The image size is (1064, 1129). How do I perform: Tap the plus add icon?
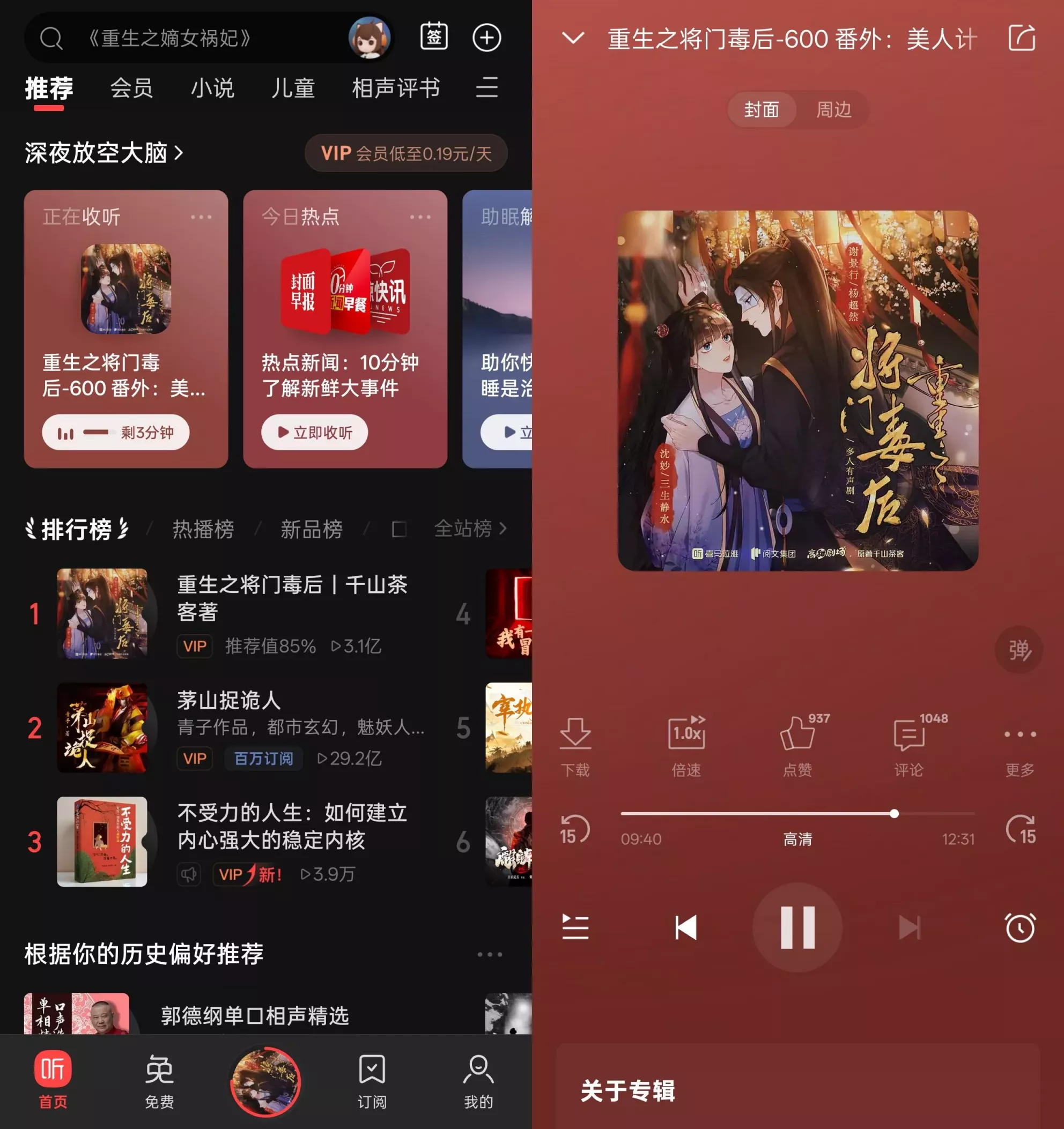pyautogui.click(x=487, y=38)
